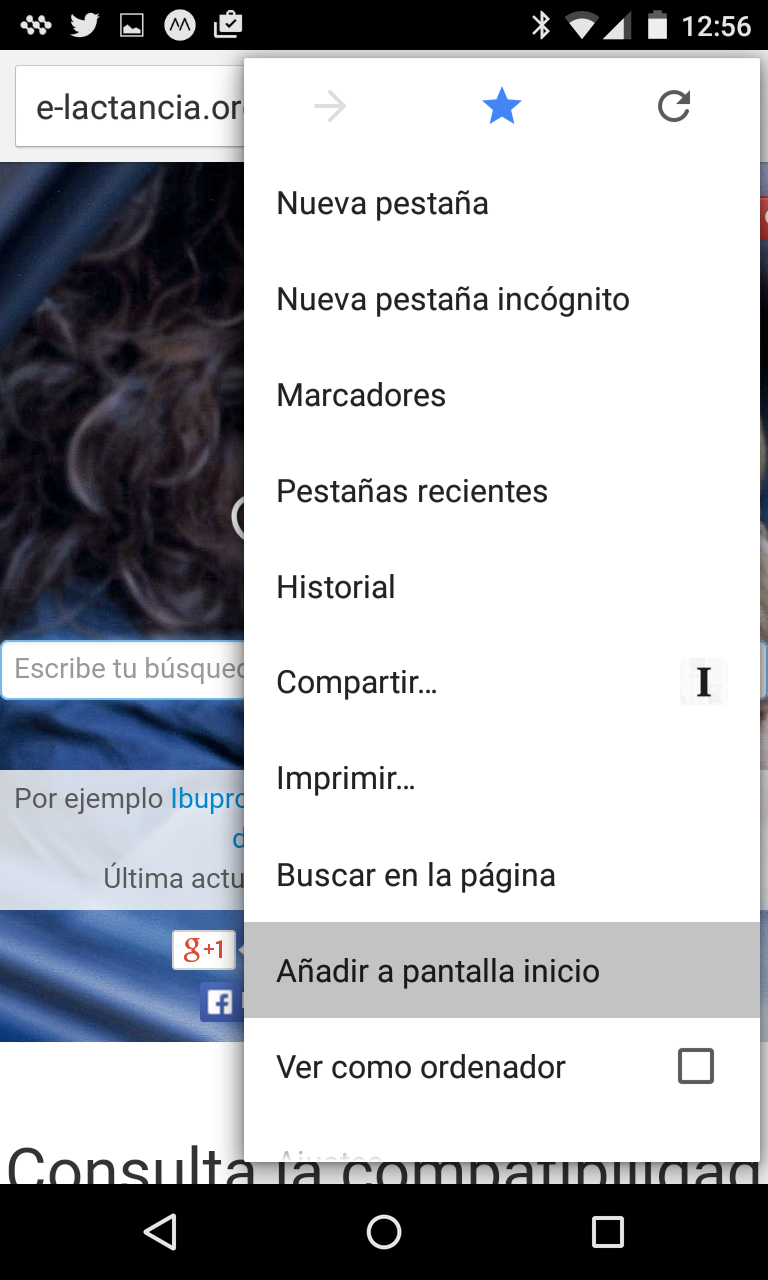Go back with the system back button
Viewport: 768px width, 1280px height.
point(160,1232)
